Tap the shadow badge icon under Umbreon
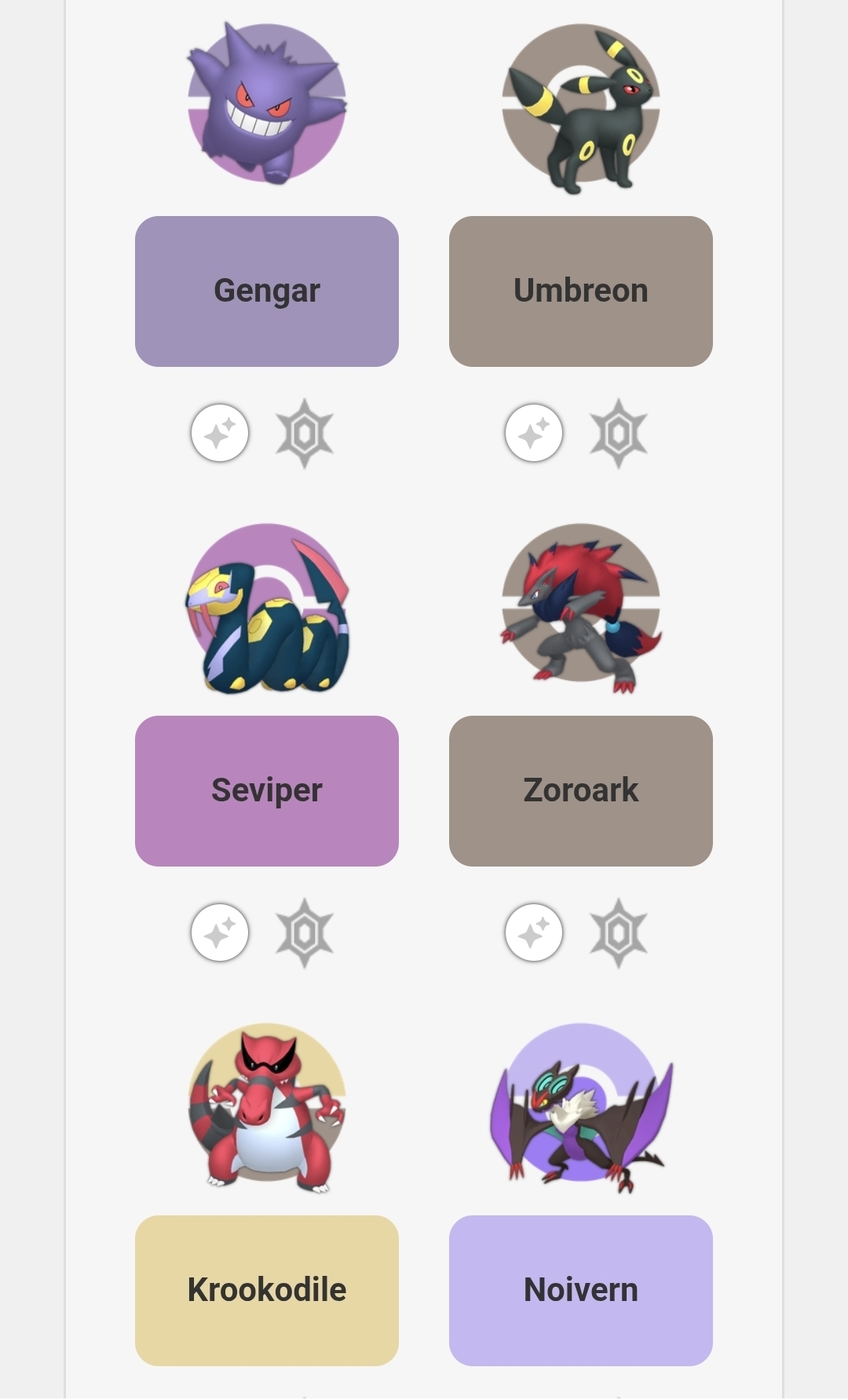This screenshot has width=848, height=1400. pyautogui.click(x=619, y=433)
